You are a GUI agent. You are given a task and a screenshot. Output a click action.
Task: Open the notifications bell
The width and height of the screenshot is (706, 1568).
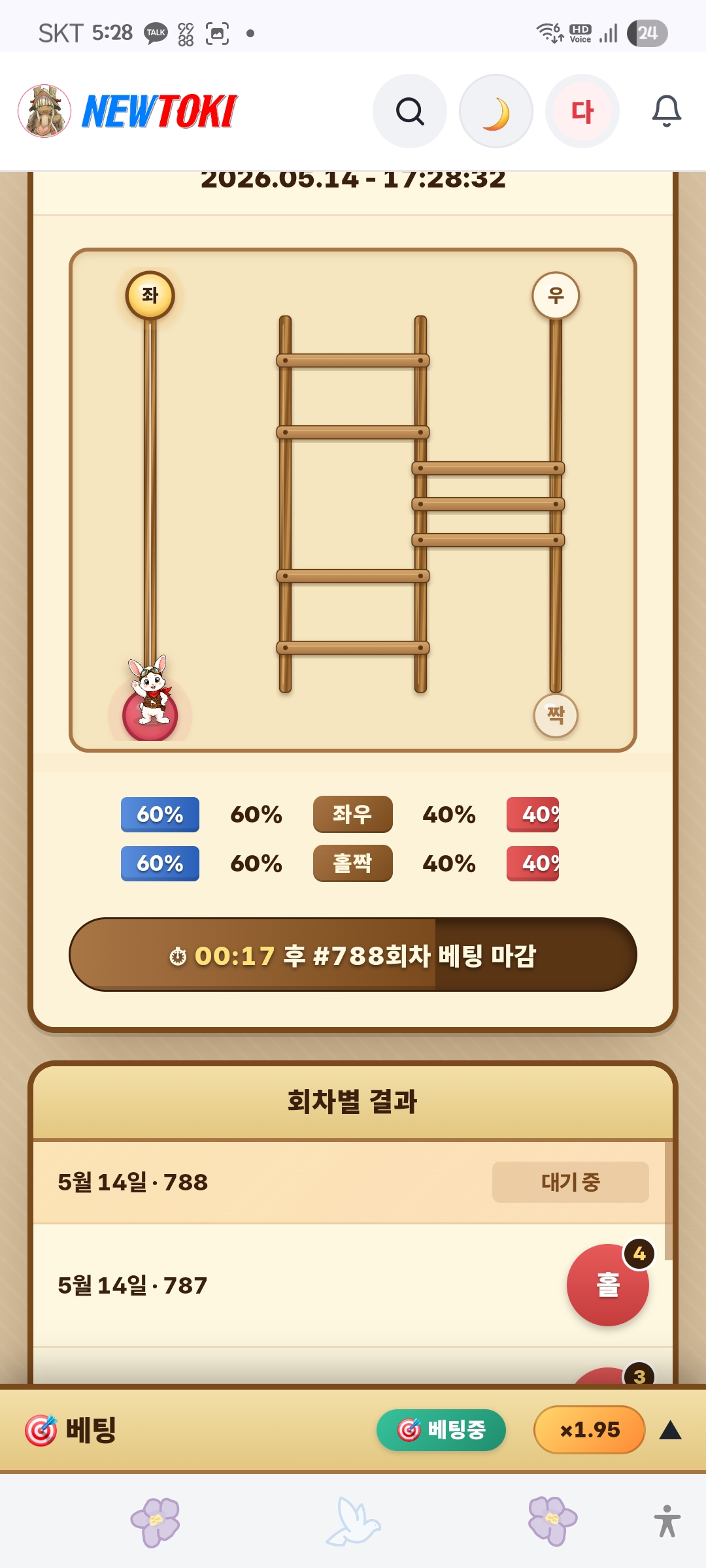(x=667, y=111)
